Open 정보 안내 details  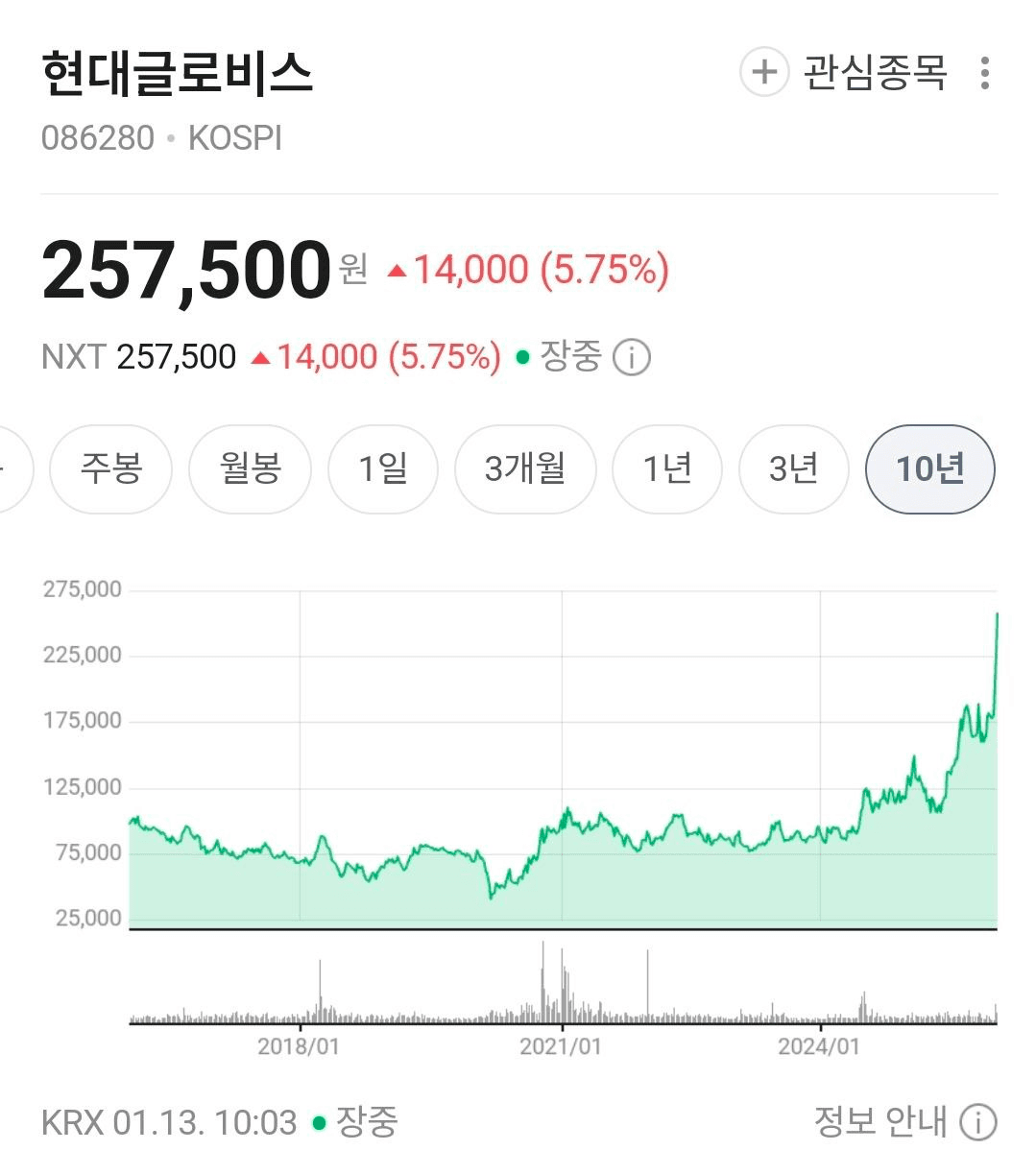(x=904, y=1121)
